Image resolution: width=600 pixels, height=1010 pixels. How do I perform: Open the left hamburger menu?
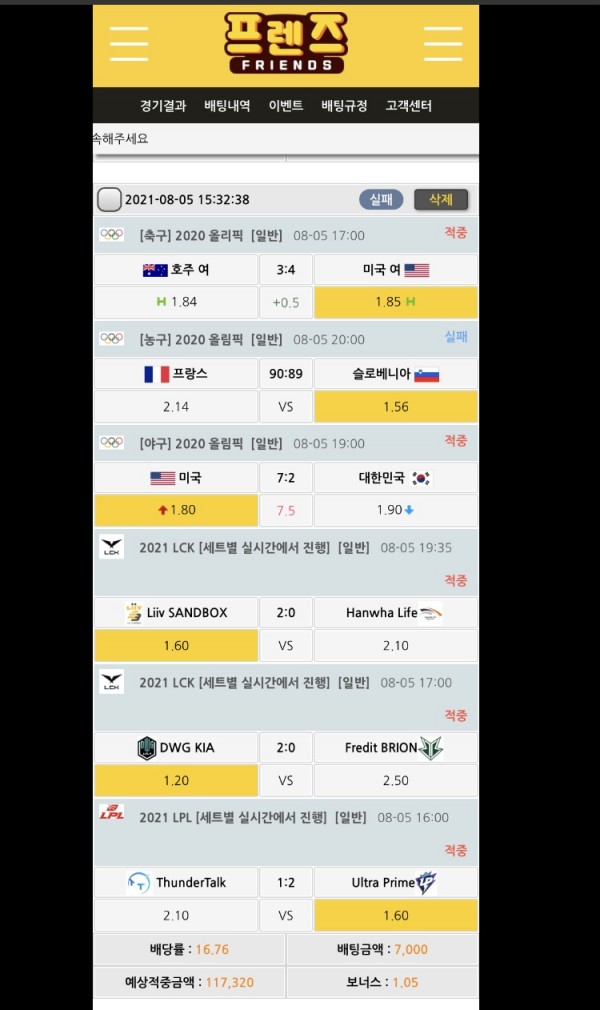click(x=129, y=44)
